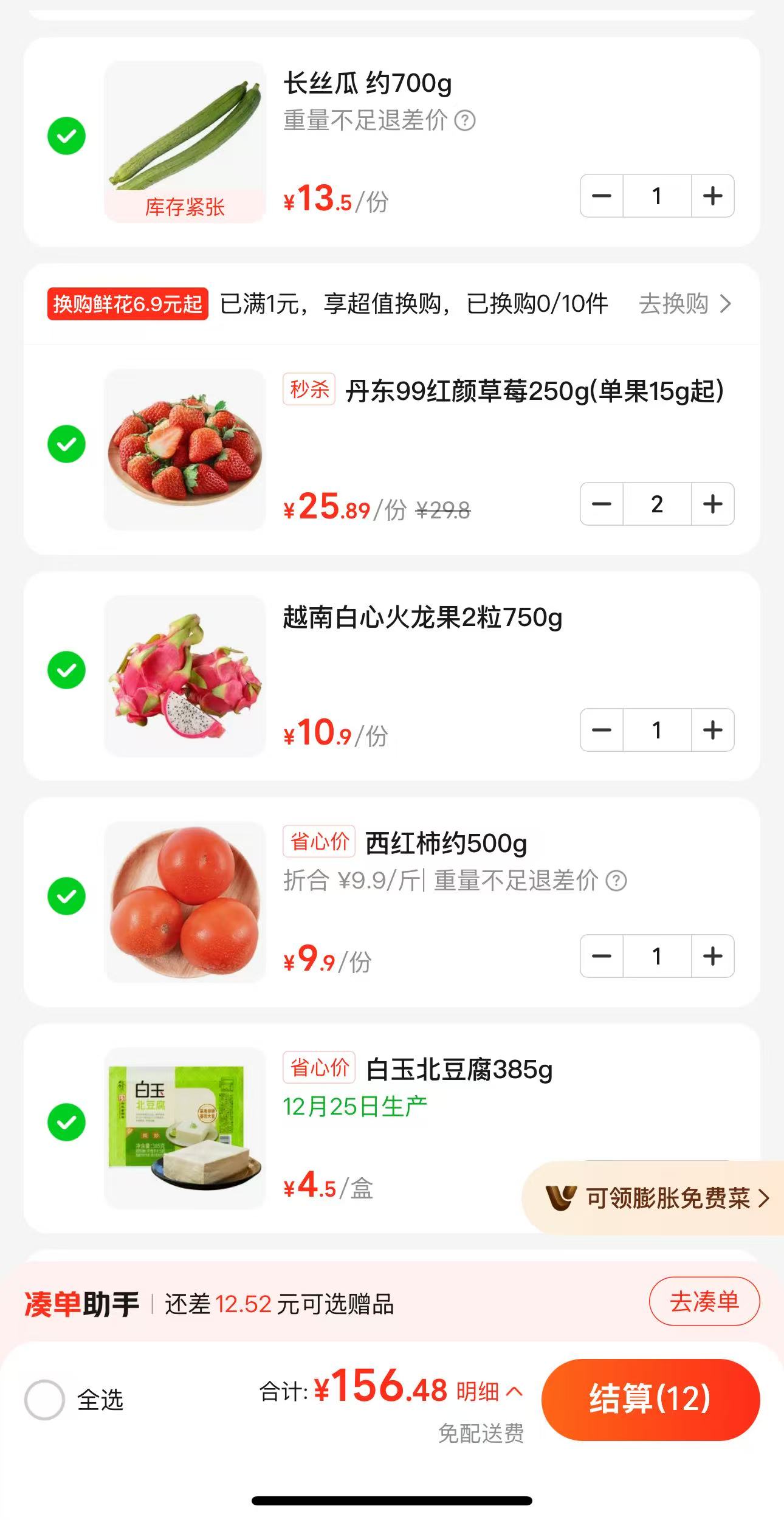Decrease 越南白心火龙果 quantity
The height and width of the screenshot is (1520, 784).
point(602,730)
